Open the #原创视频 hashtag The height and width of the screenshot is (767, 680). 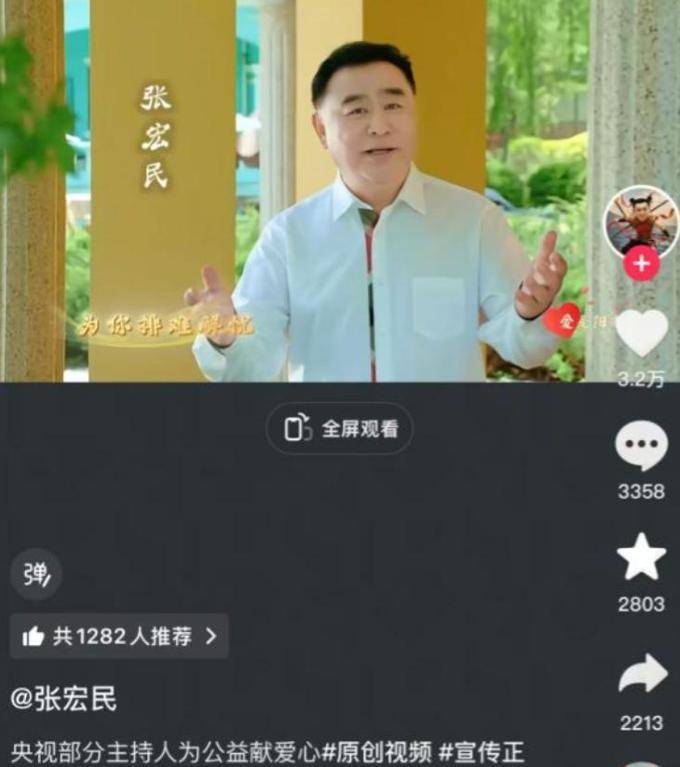click(378, 750)
